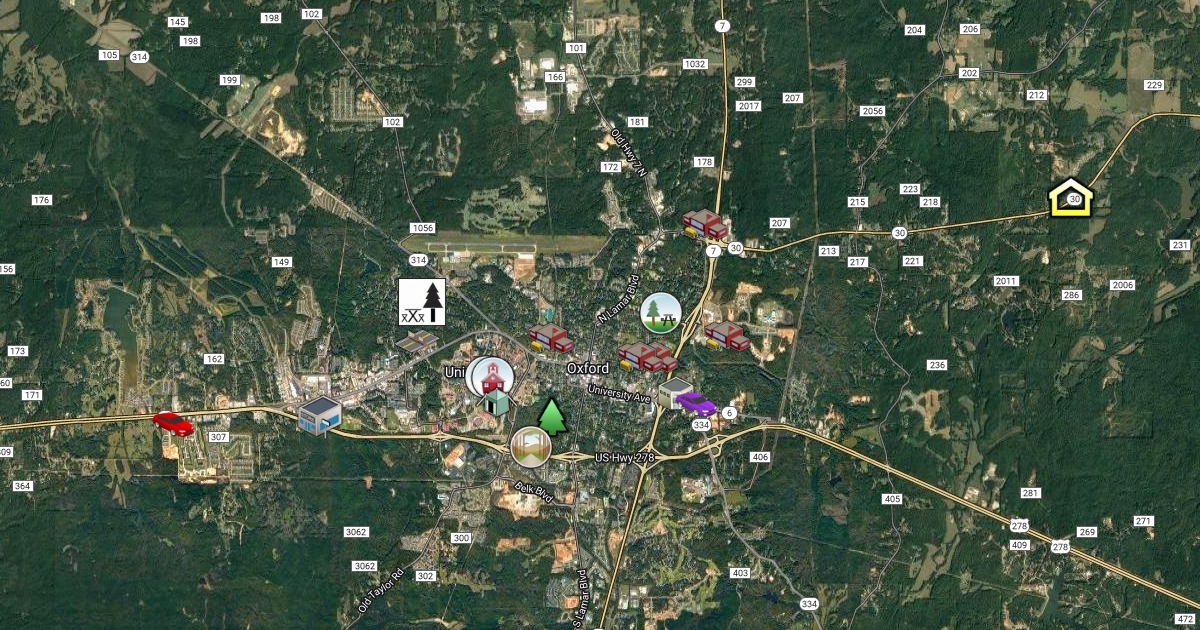Select the red schoolhouse circle marker
Screen dimensions: 1200x630
pos(492,377)
